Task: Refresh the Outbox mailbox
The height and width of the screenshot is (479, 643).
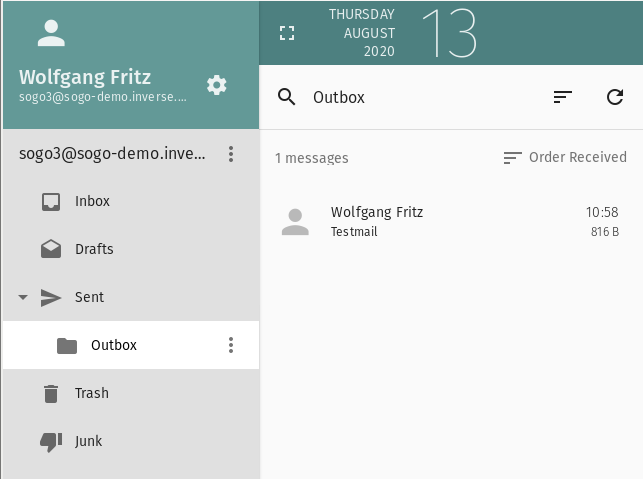Action: (x=615, y=97)
